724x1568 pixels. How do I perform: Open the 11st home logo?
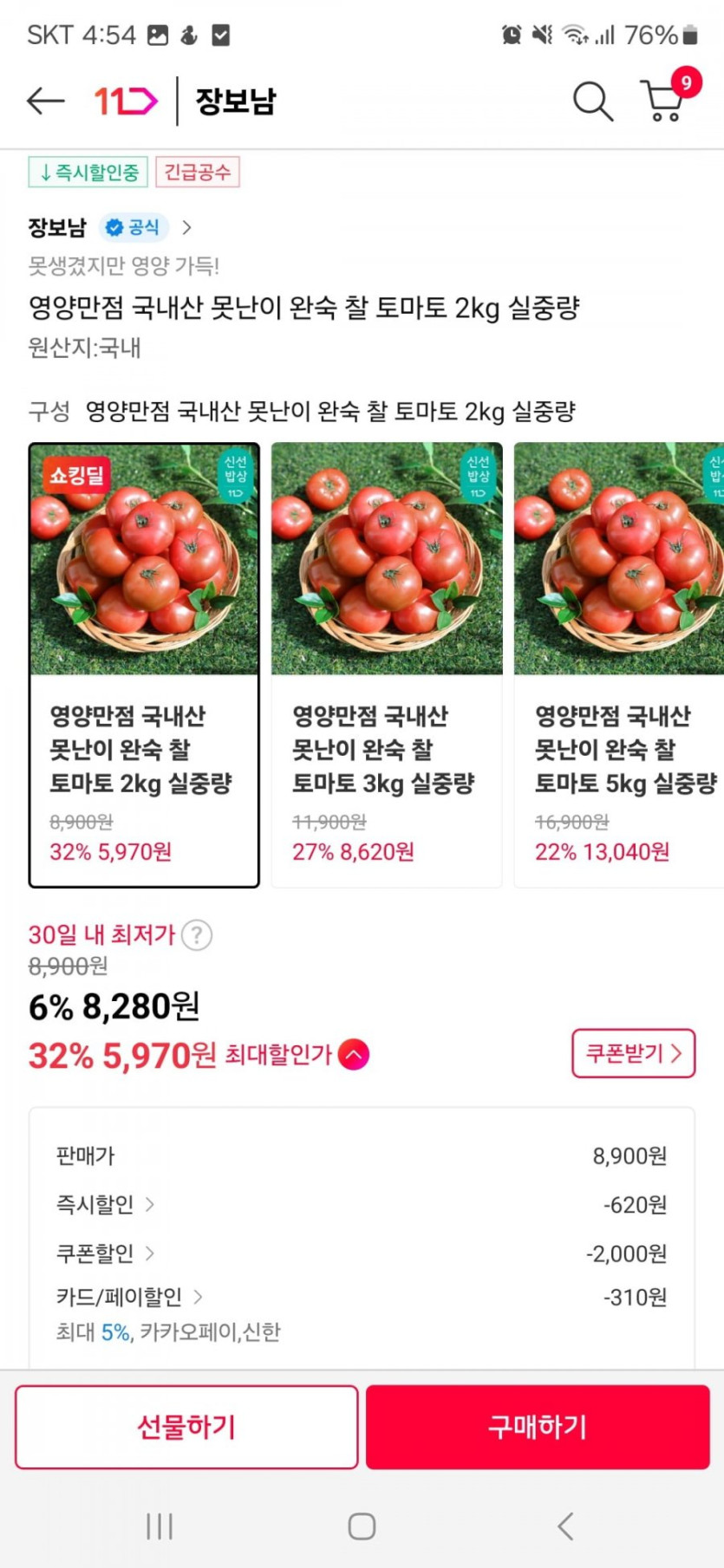pos(126,101)
